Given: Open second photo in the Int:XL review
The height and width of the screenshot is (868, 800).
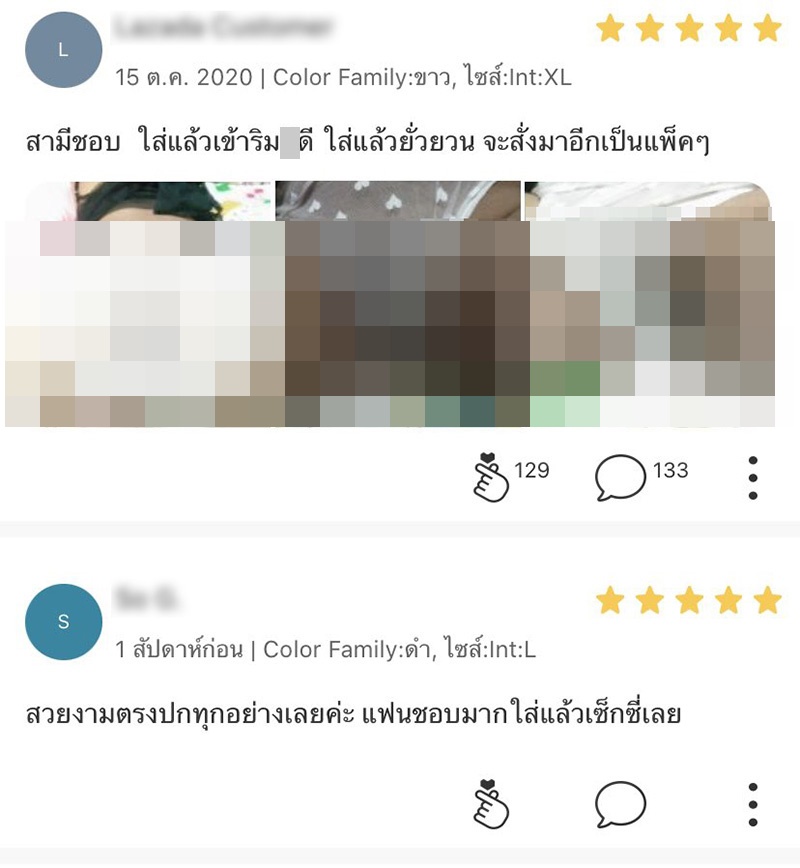Looking at the screenshot, I should point(398,305).
